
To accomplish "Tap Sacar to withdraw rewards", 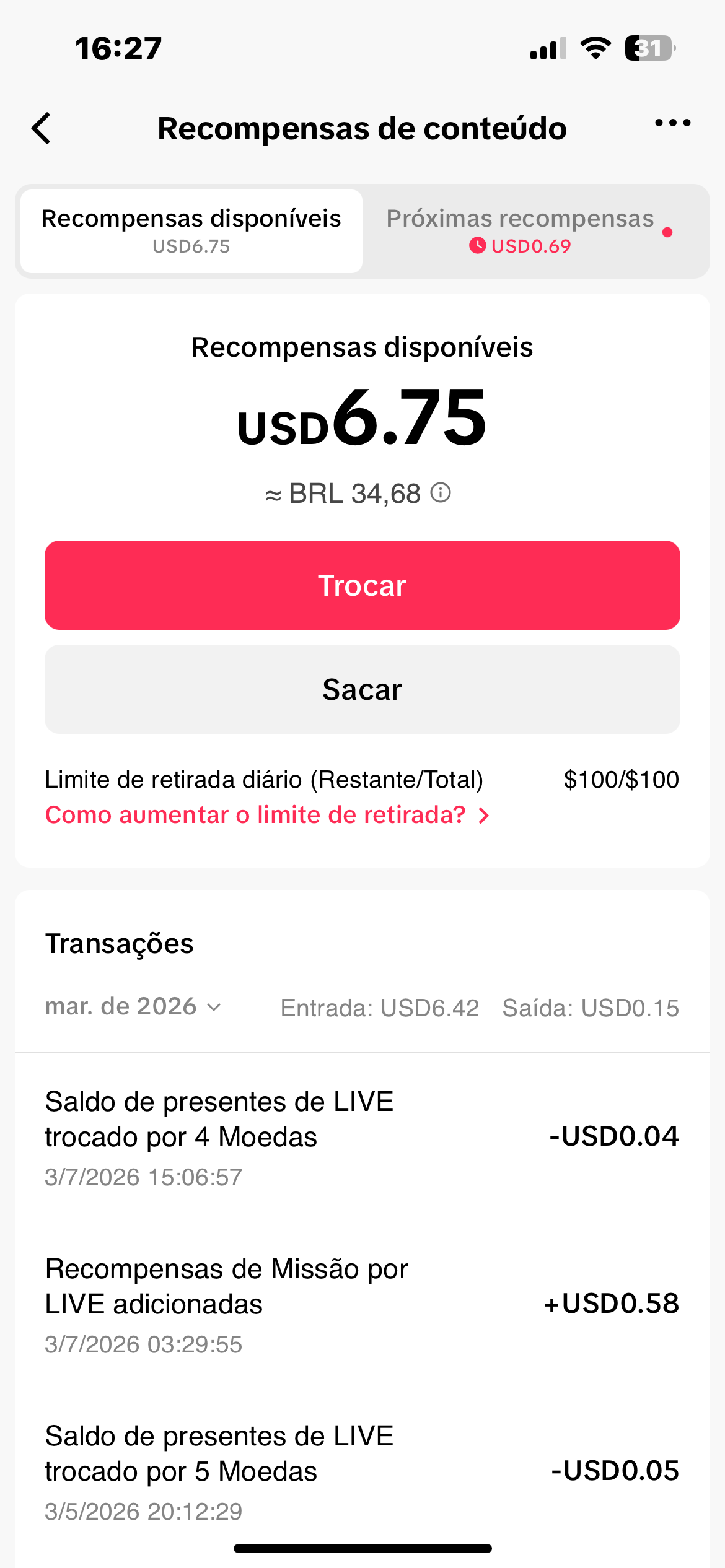I will click(x=362, y=689).
